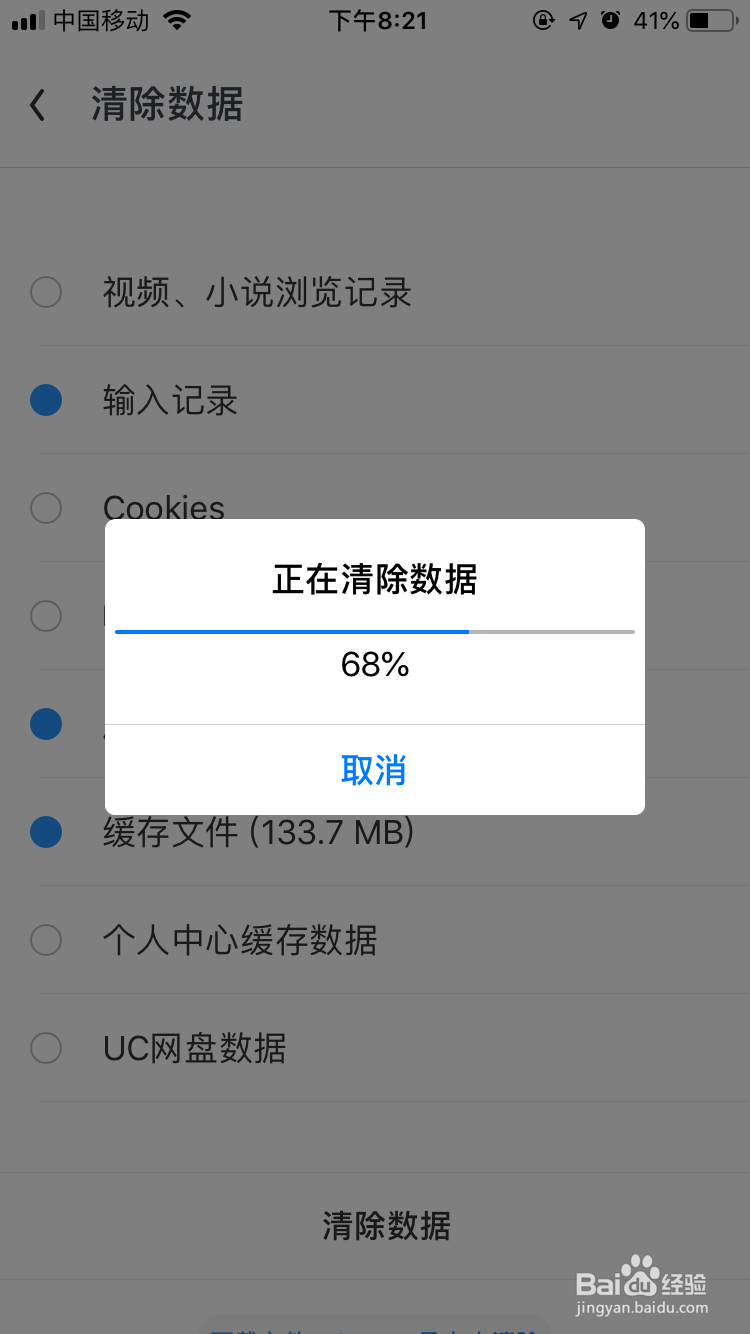Select the Cookies checkbox
This screenshot has width=750, height=1334.
pos(45,508)
